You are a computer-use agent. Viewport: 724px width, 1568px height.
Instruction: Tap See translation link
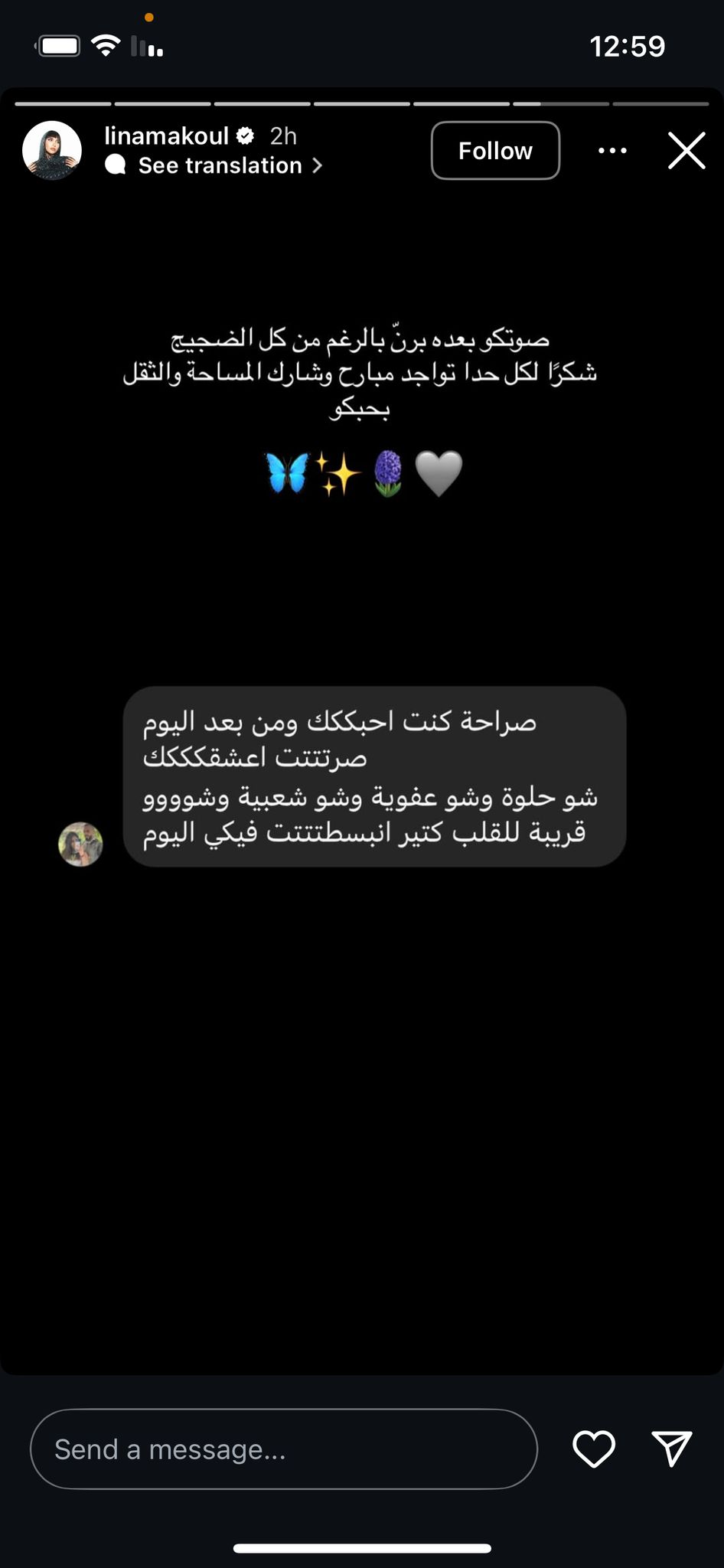pyautogui.click(x=220, y=165)
